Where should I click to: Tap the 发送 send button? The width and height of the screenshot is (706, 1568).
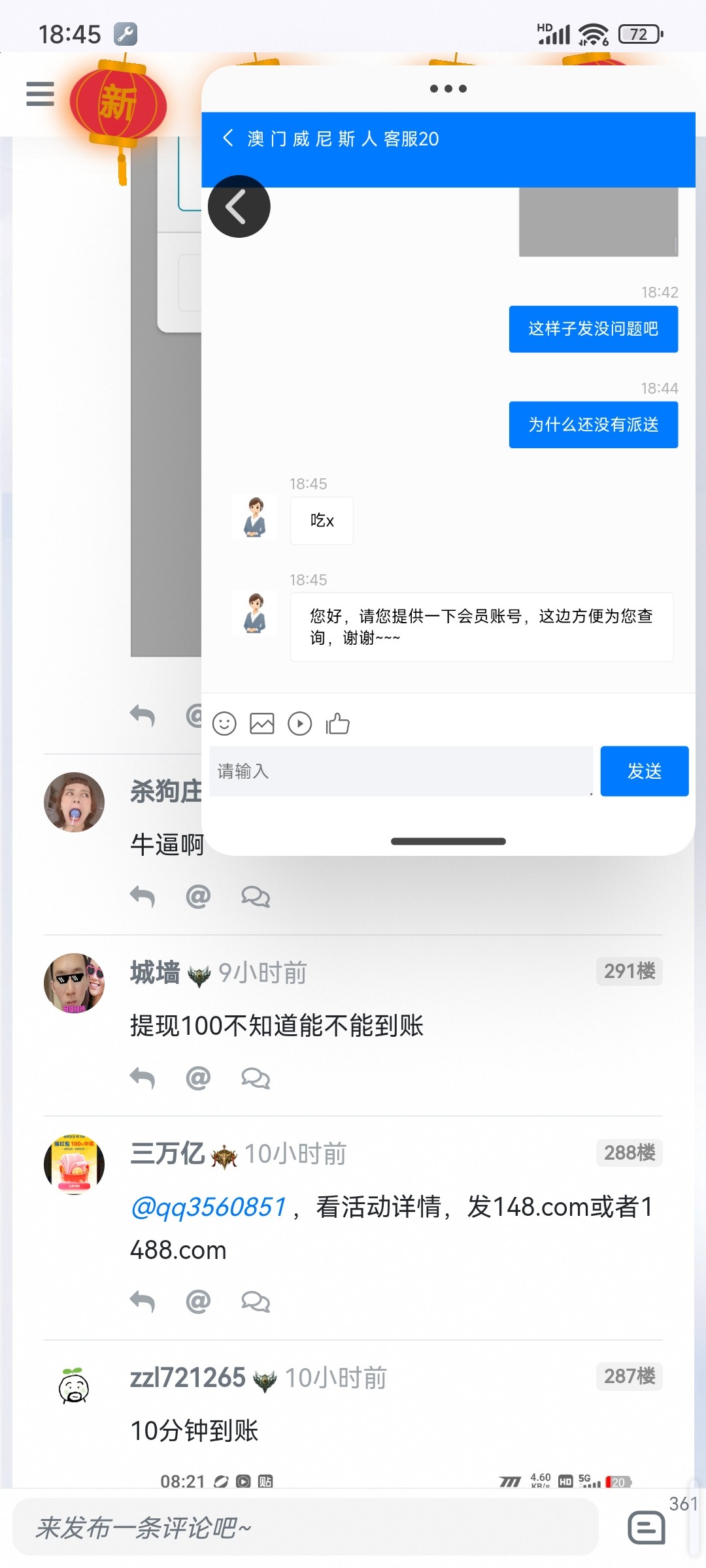(645, 771)
